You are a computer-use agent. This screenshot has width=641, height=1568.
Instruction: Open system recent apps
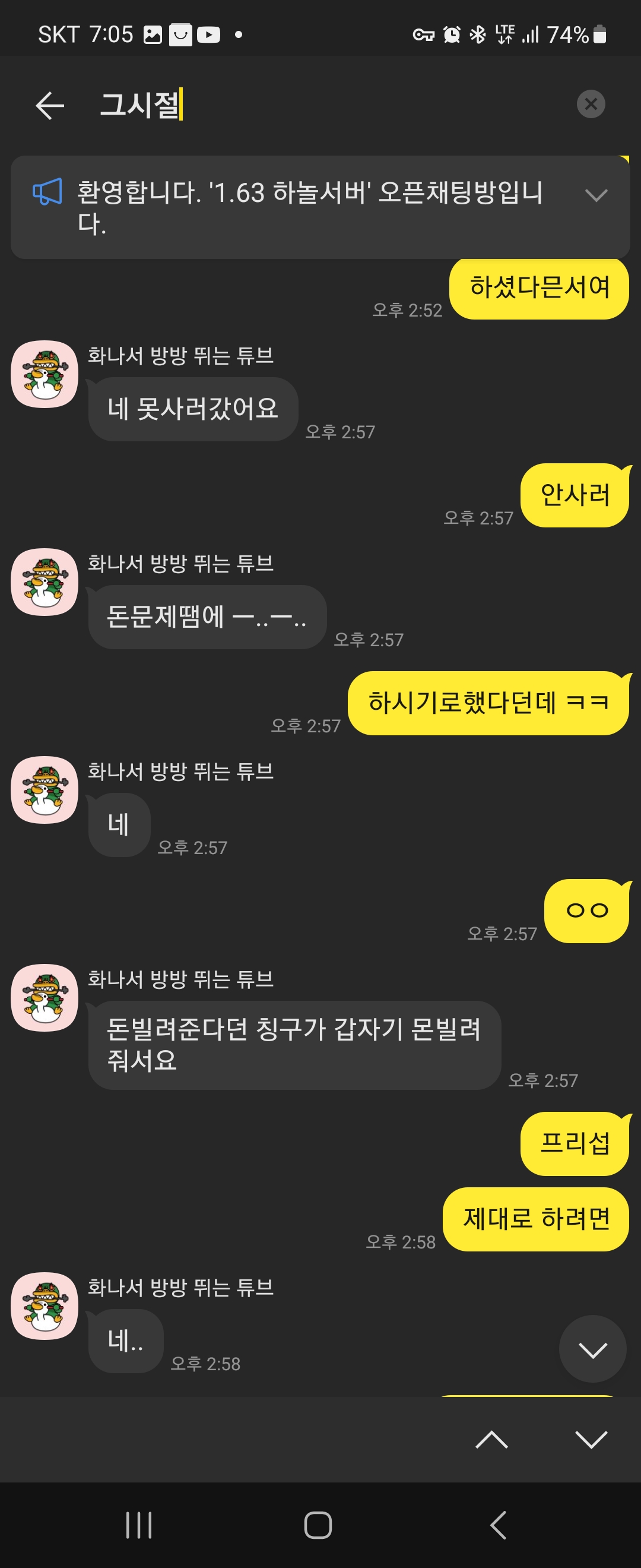tap(139, 1525)
